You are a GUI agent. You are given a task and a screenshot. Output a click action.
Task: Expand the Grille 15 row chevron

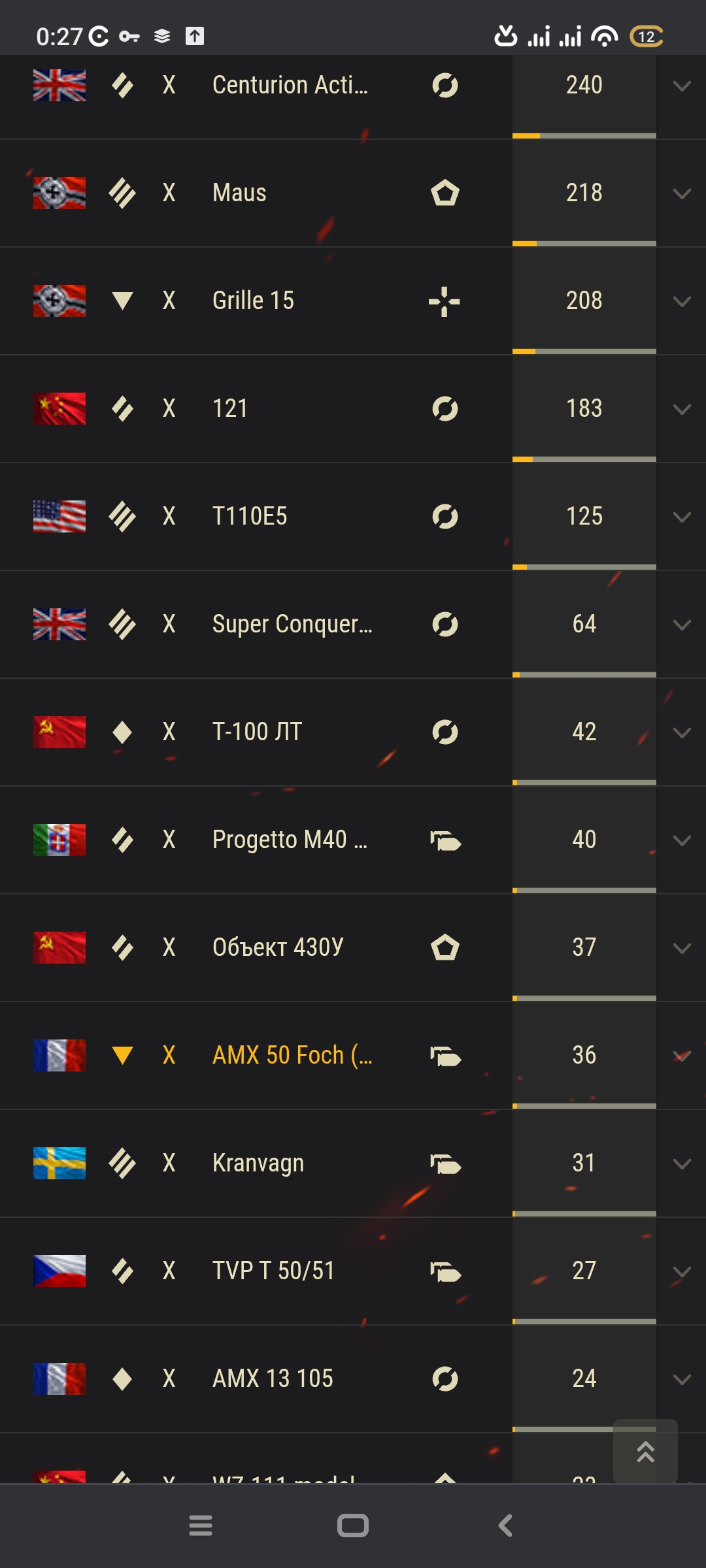682,301
